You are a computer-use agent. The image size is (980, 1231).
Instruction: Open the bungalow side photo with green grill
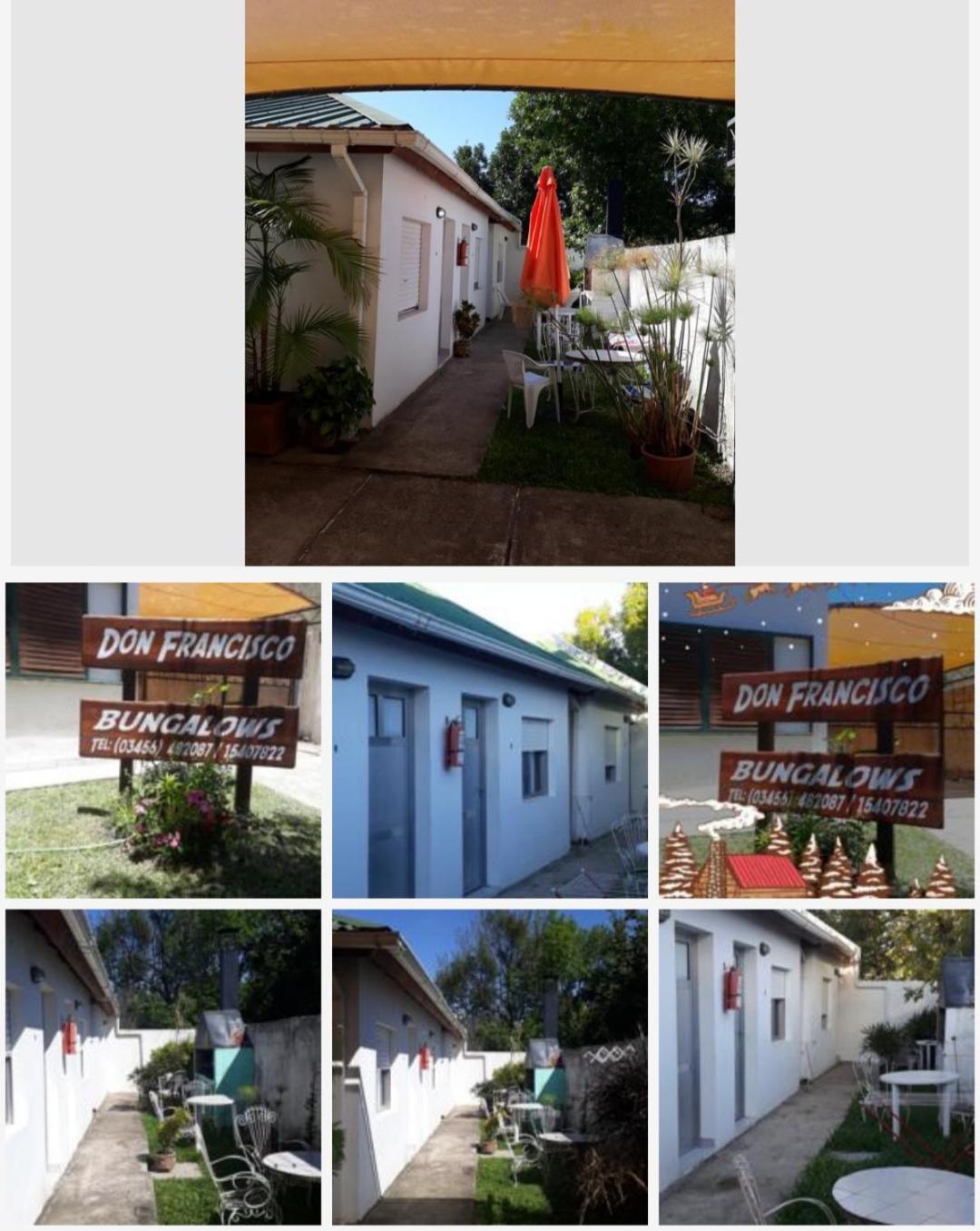point(489,1067)
